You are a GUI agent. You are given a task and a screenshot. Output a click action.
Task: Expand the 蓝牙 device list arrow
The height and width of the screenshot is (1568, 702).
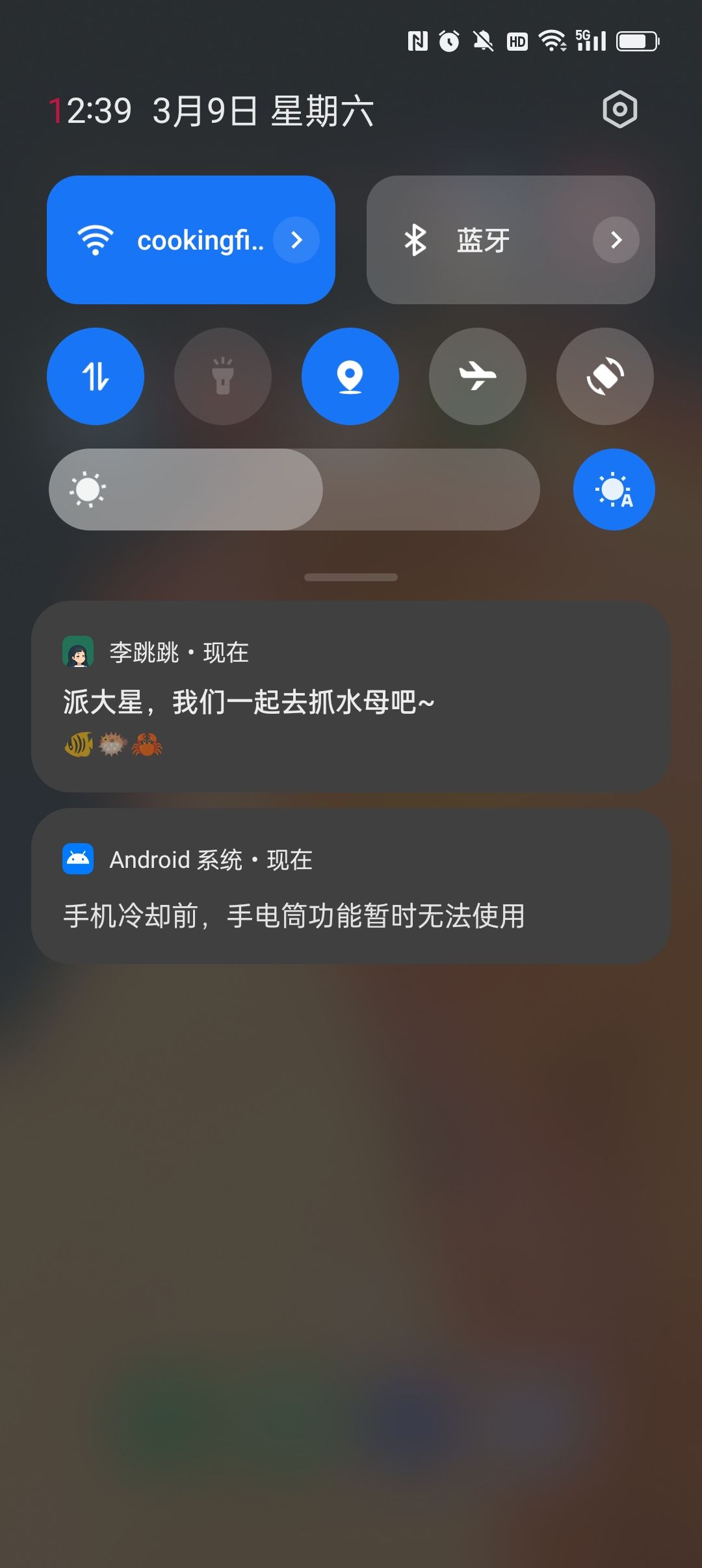pos(616,240)
